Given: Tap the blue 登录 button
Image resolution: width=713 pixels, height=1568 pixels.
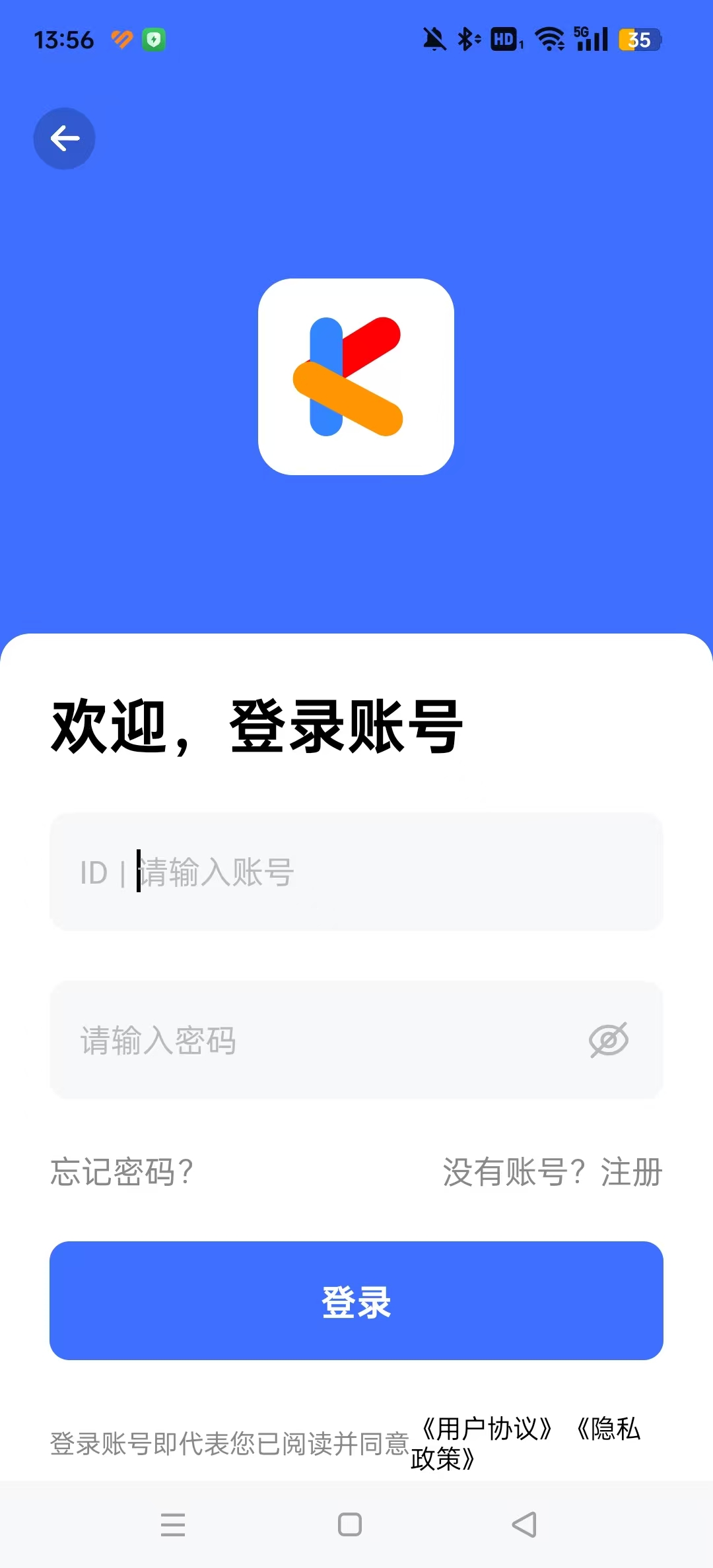Looking at the screenshot, I should [x=356, y=1301].
